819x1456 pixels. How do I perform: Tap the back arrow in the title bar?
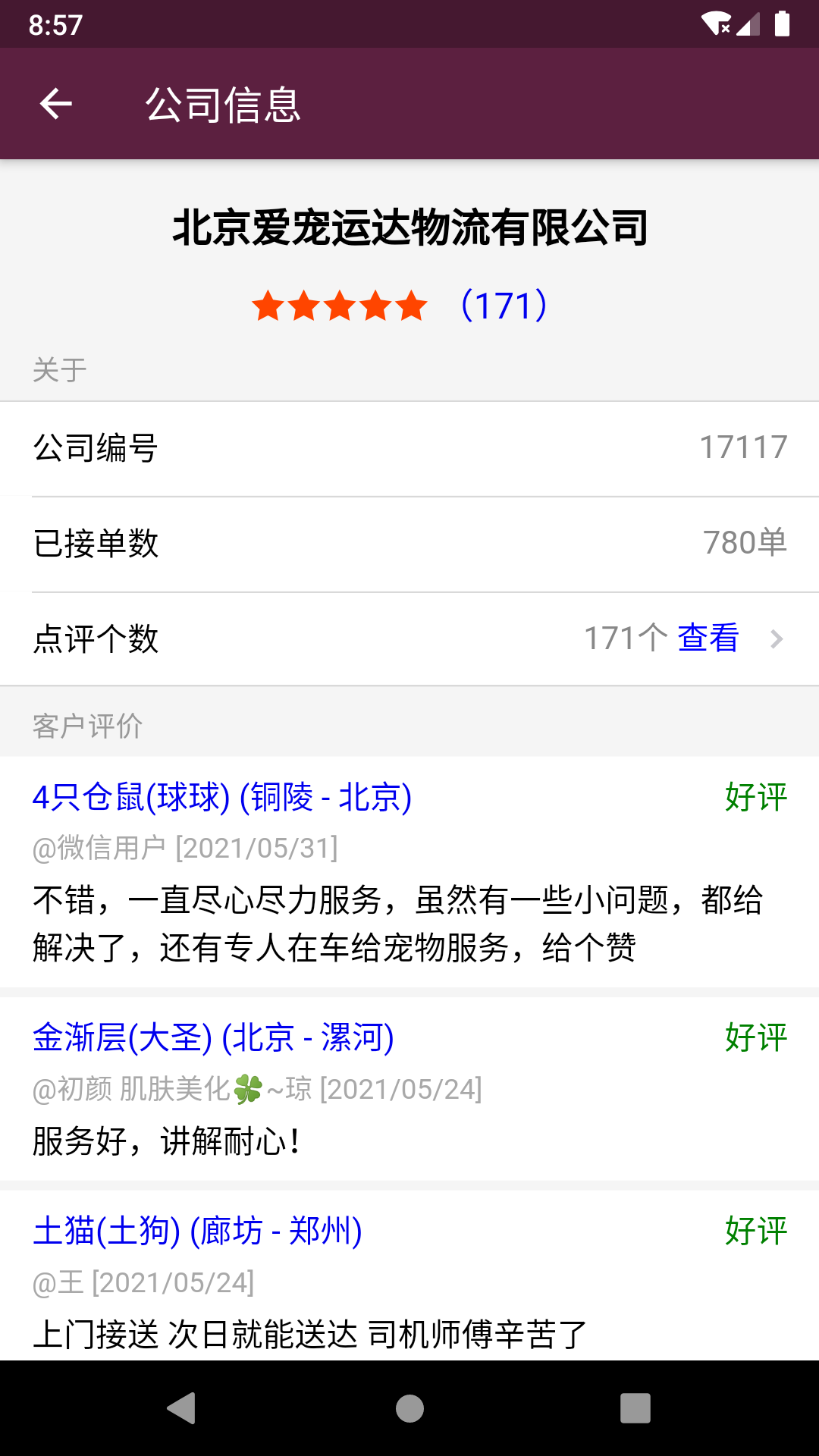click(x=55, y=104)
